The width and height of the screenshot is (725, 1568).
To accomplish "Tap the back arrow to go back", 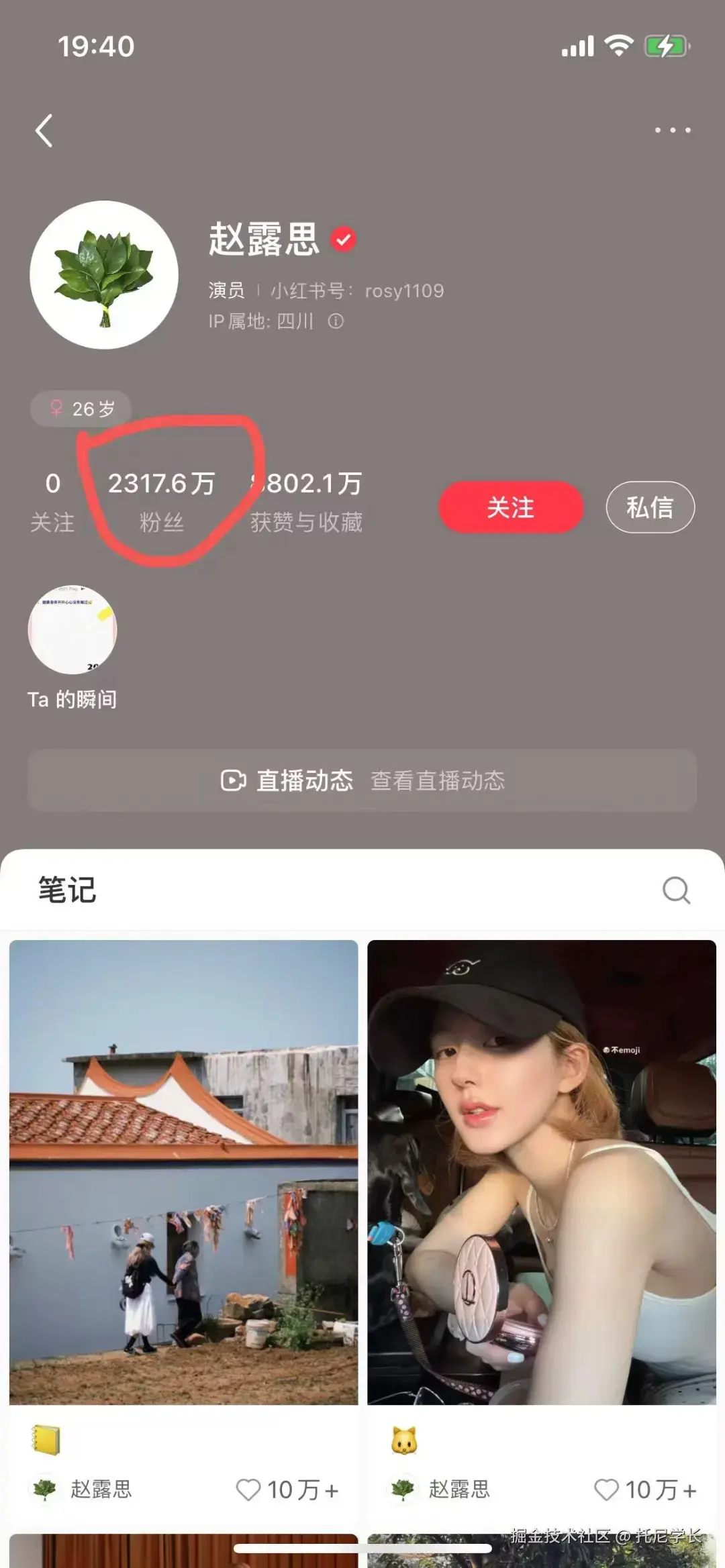I will point(44,130).
